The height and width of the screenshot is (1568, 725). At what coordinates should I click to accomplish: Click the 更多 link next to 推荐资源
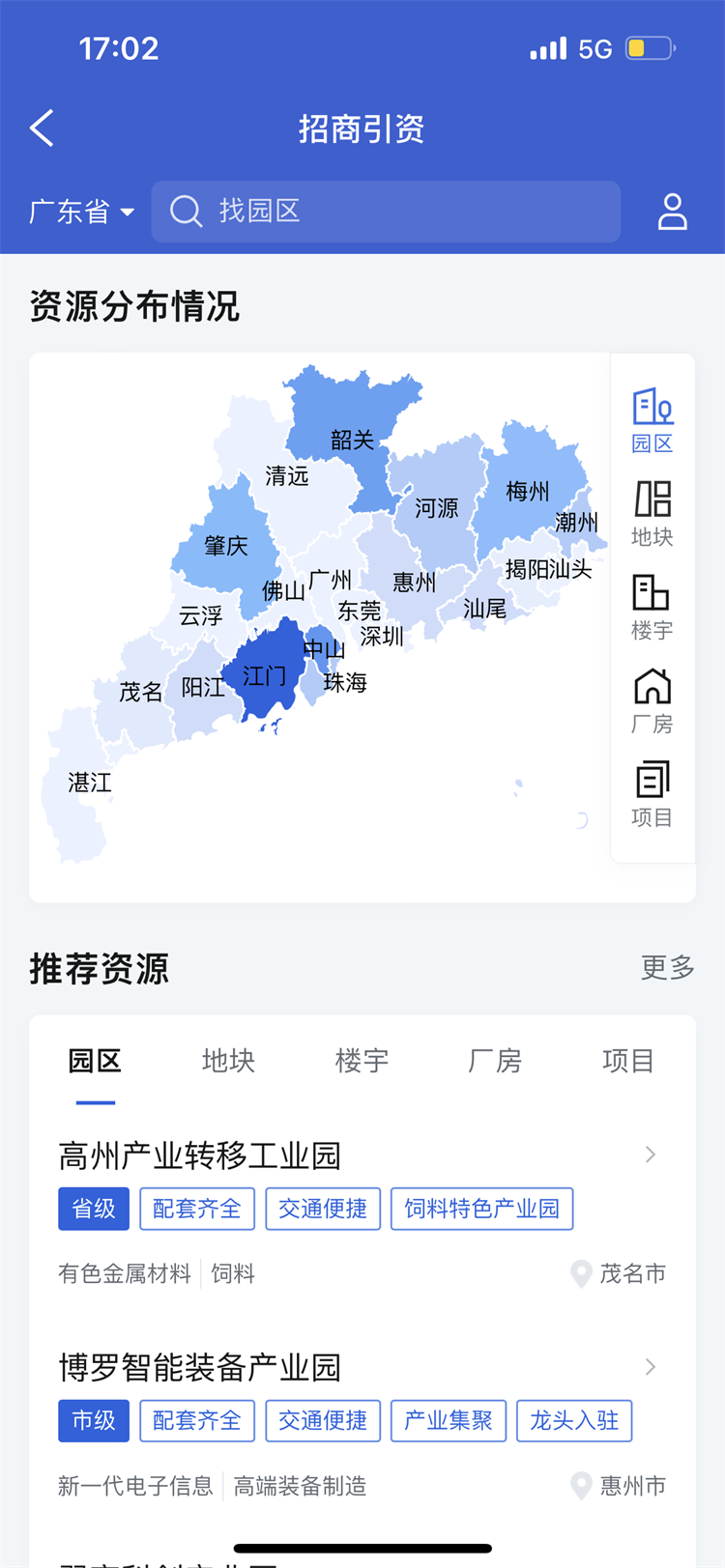[666, 969]
